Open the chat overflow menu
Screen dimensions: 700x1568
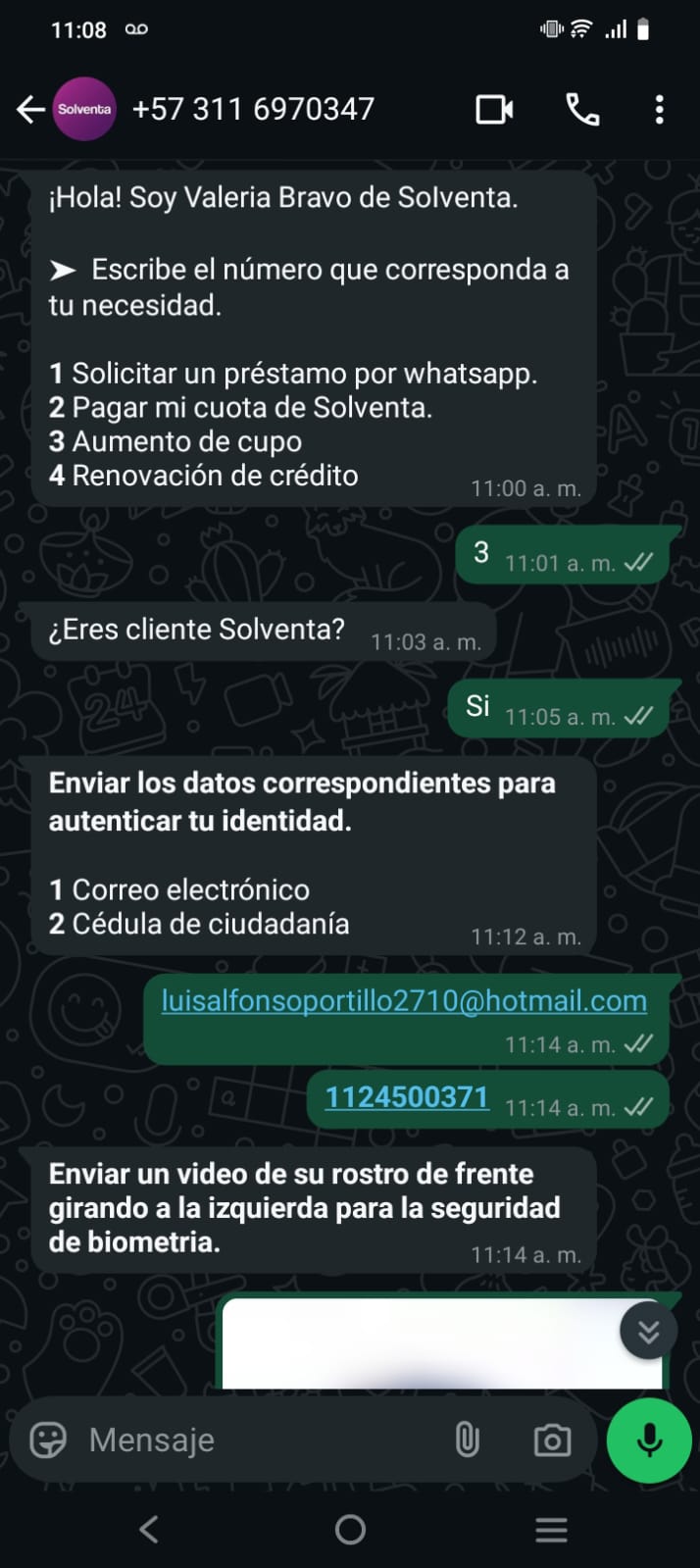tap(659, 110)
